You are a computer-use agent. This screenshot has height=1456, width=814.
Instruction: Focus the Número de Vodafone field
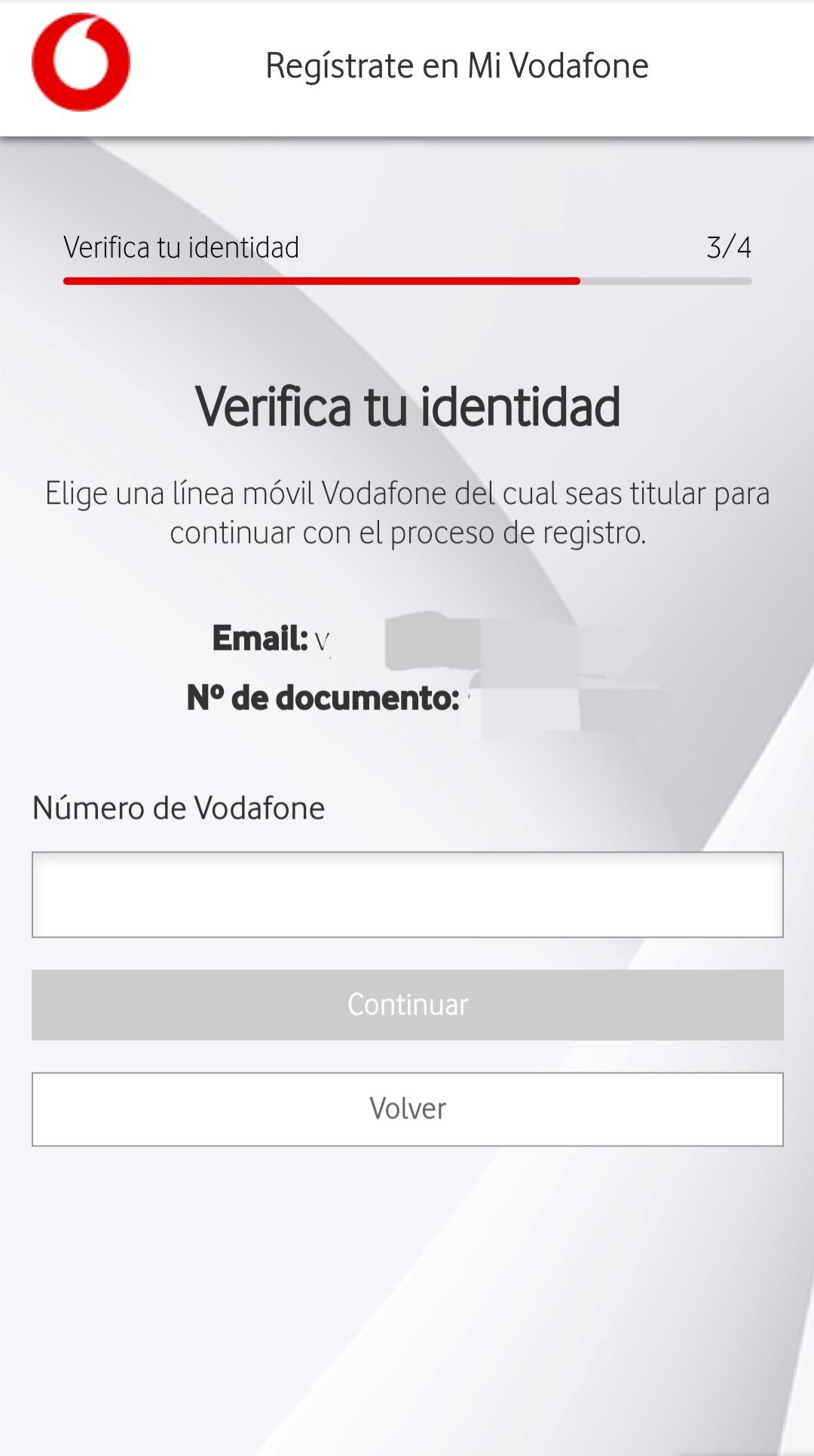point(407,895)
